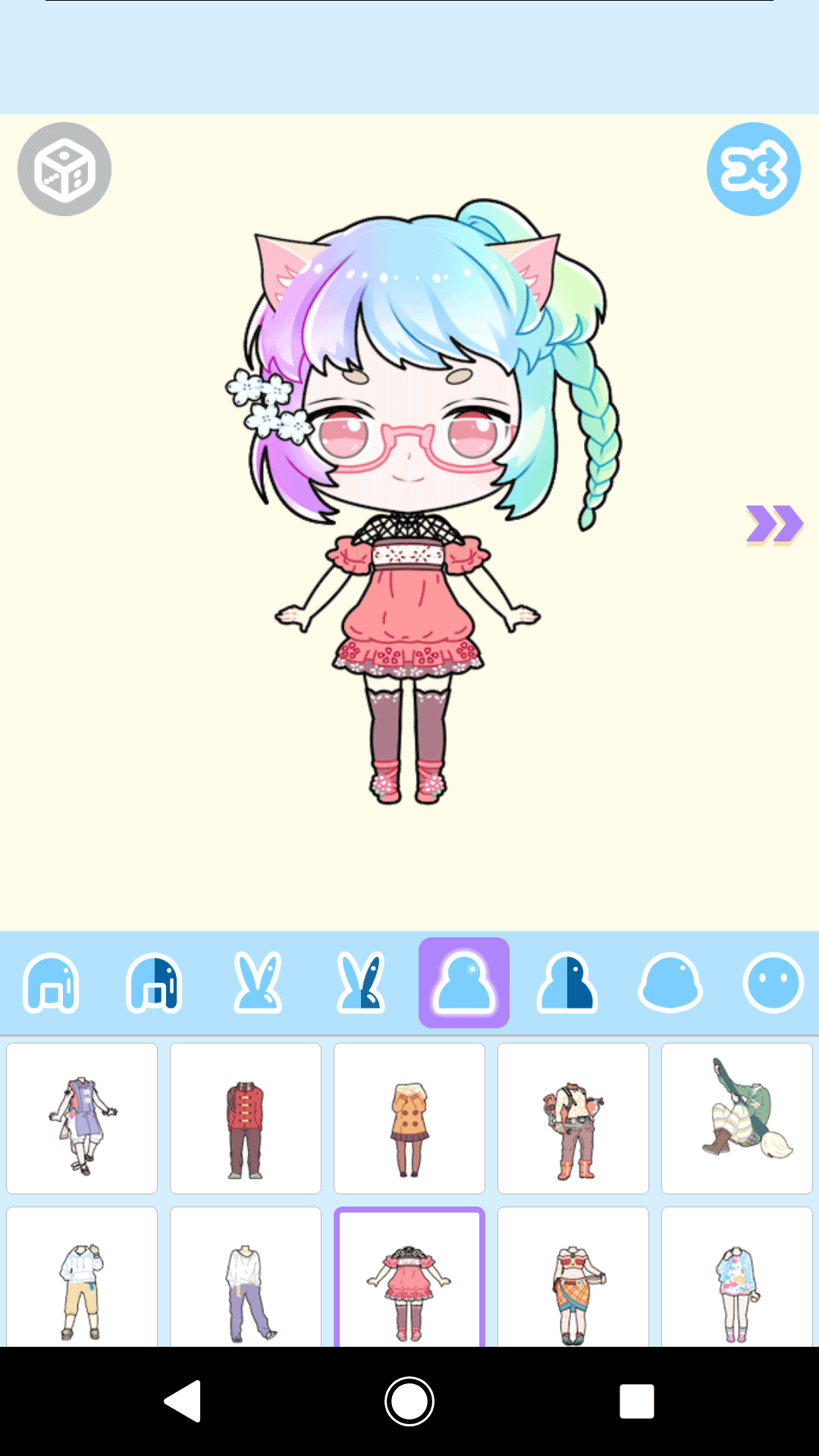Viewport: 819px width, 1456px height.
Task: Switch to the two-tone hair category tab
Action: (154, 983)
